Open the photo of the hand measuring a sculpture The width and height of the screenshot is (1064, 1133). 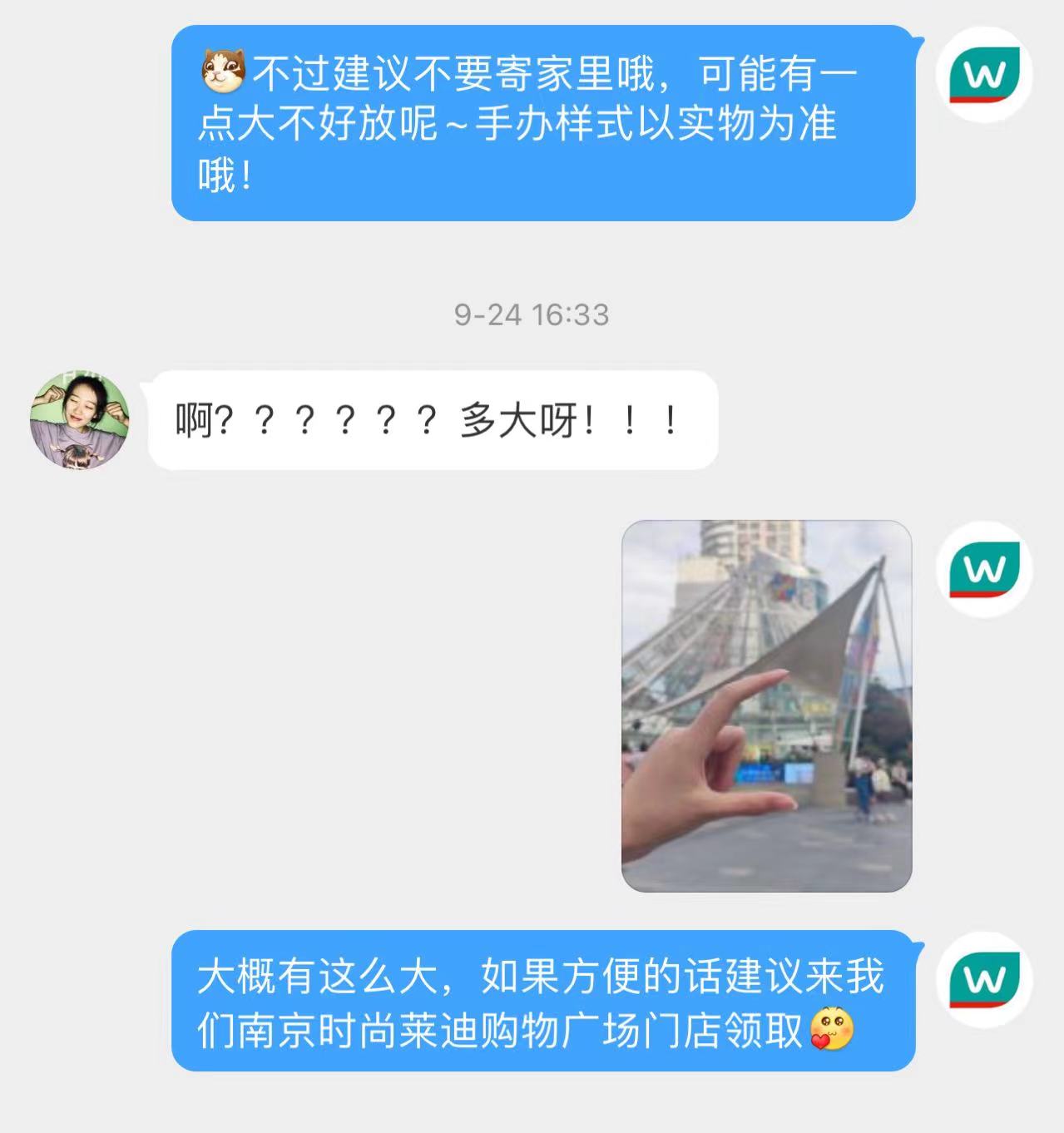pyautogui.click(x=766, y=705)
